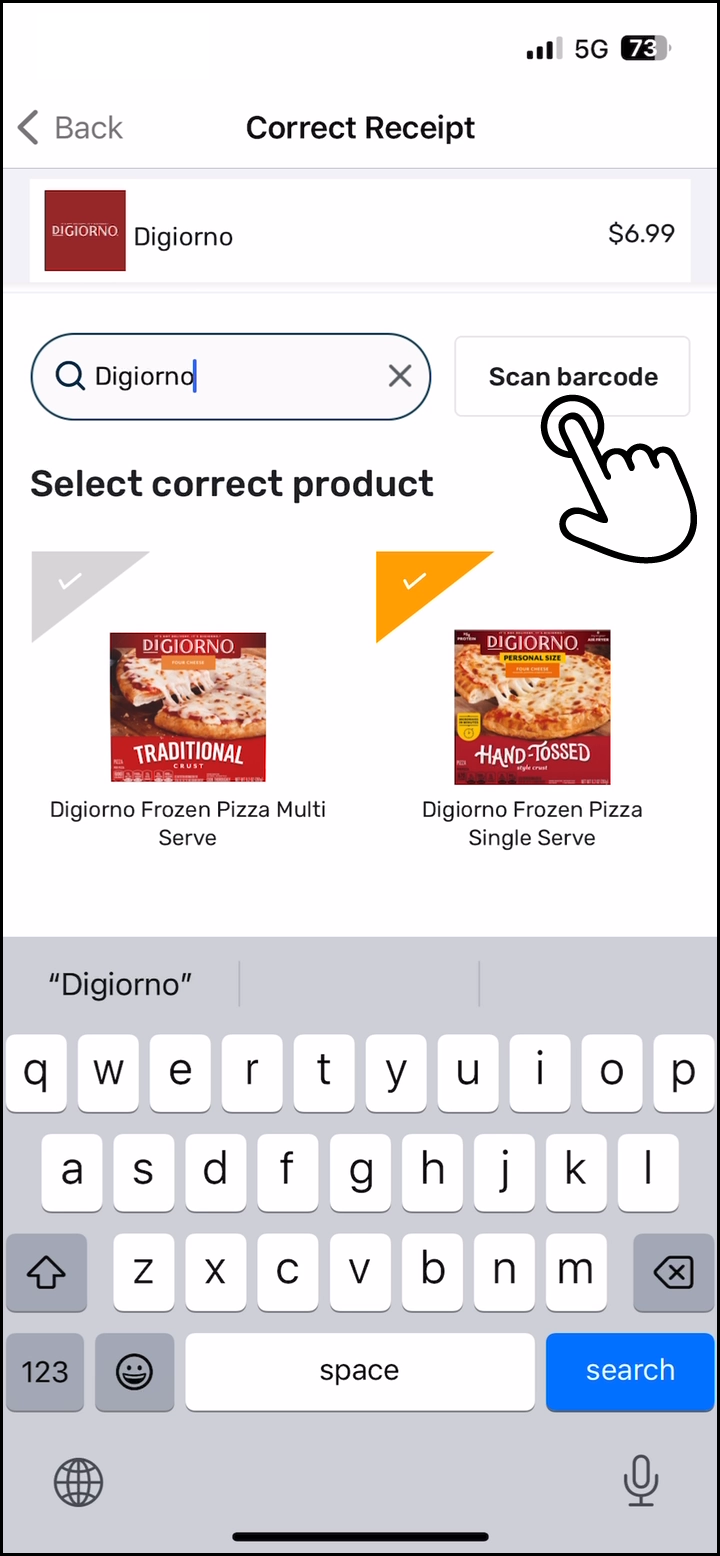
Task: Clear the Digiorno search text
Action: 400,376
